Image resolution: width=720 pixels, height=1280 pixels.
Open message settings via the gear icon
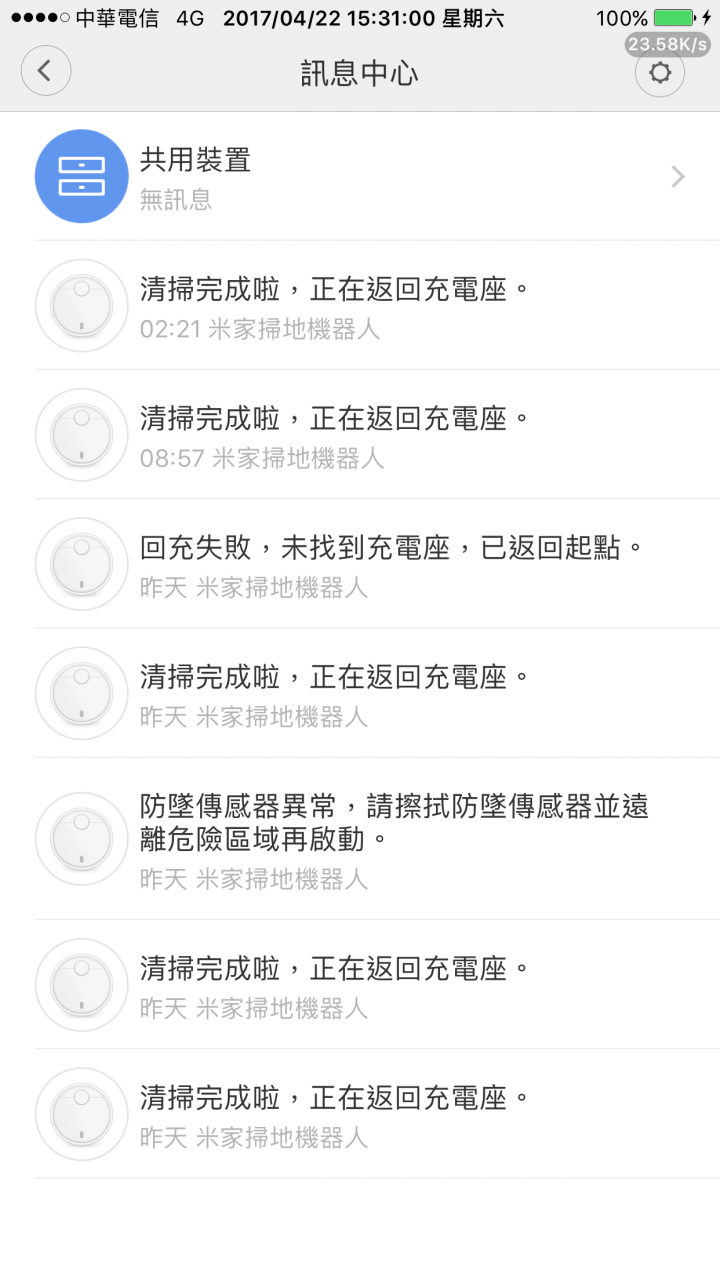click(660, 72)
